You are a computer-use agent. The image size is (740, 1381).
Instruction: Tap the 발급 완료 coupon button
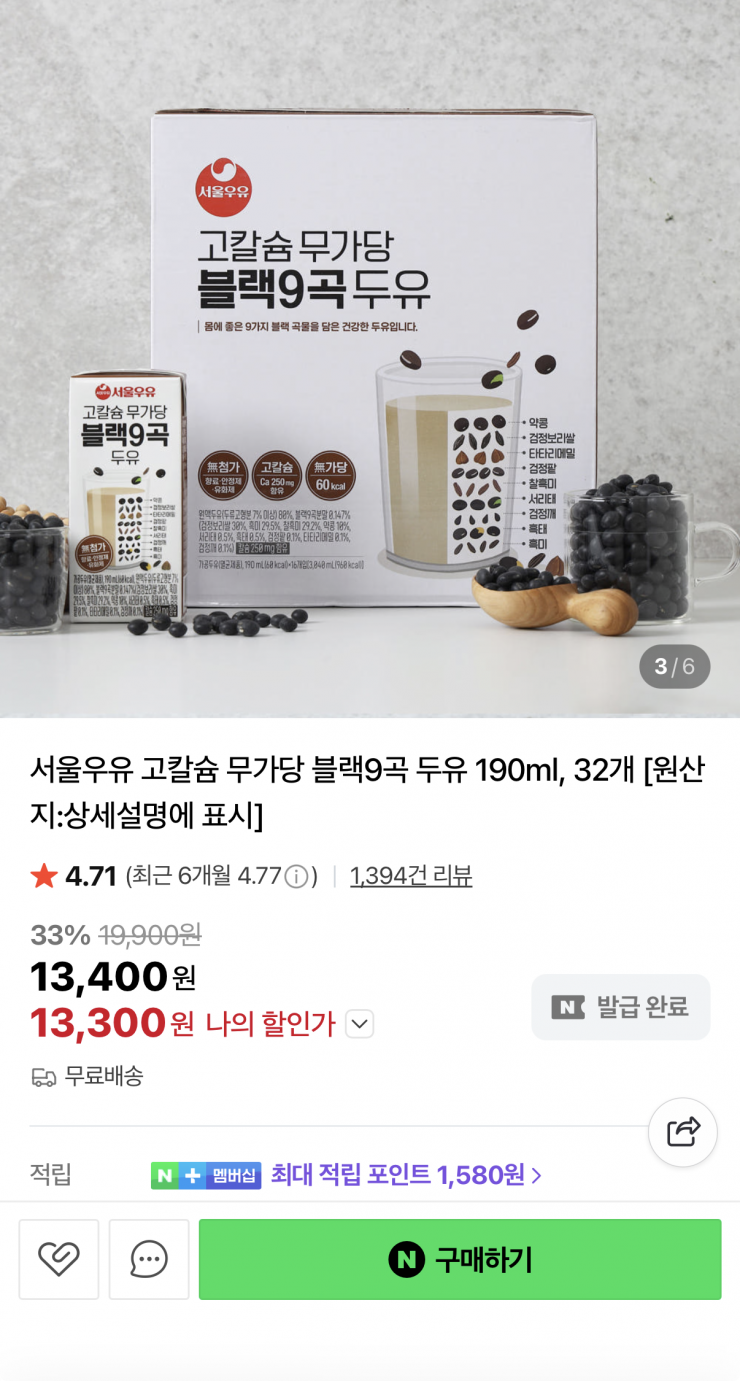(x=621, y=1007)
